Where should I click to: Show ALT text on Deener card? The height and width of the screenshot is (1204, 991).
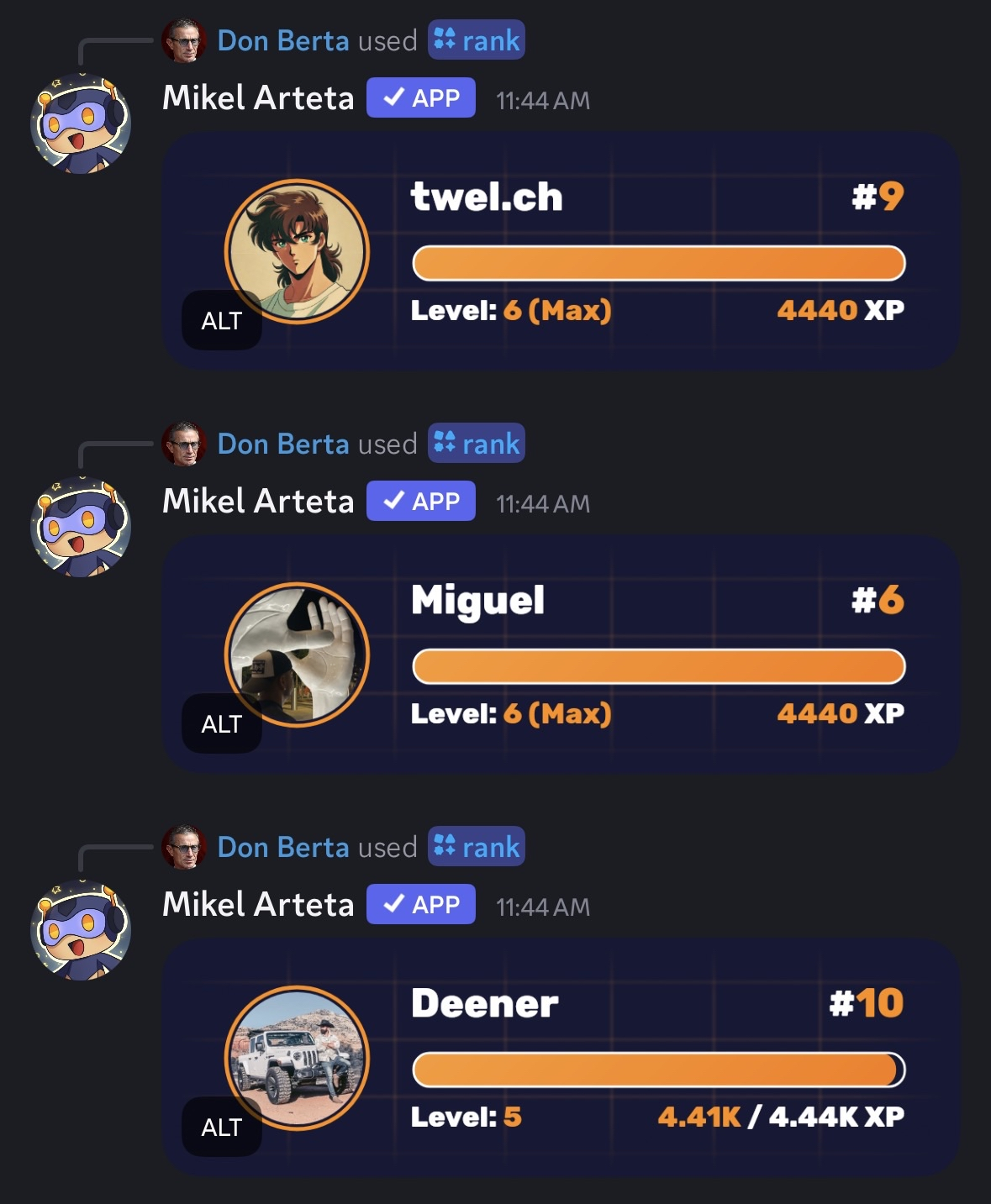pos(222,1128)
